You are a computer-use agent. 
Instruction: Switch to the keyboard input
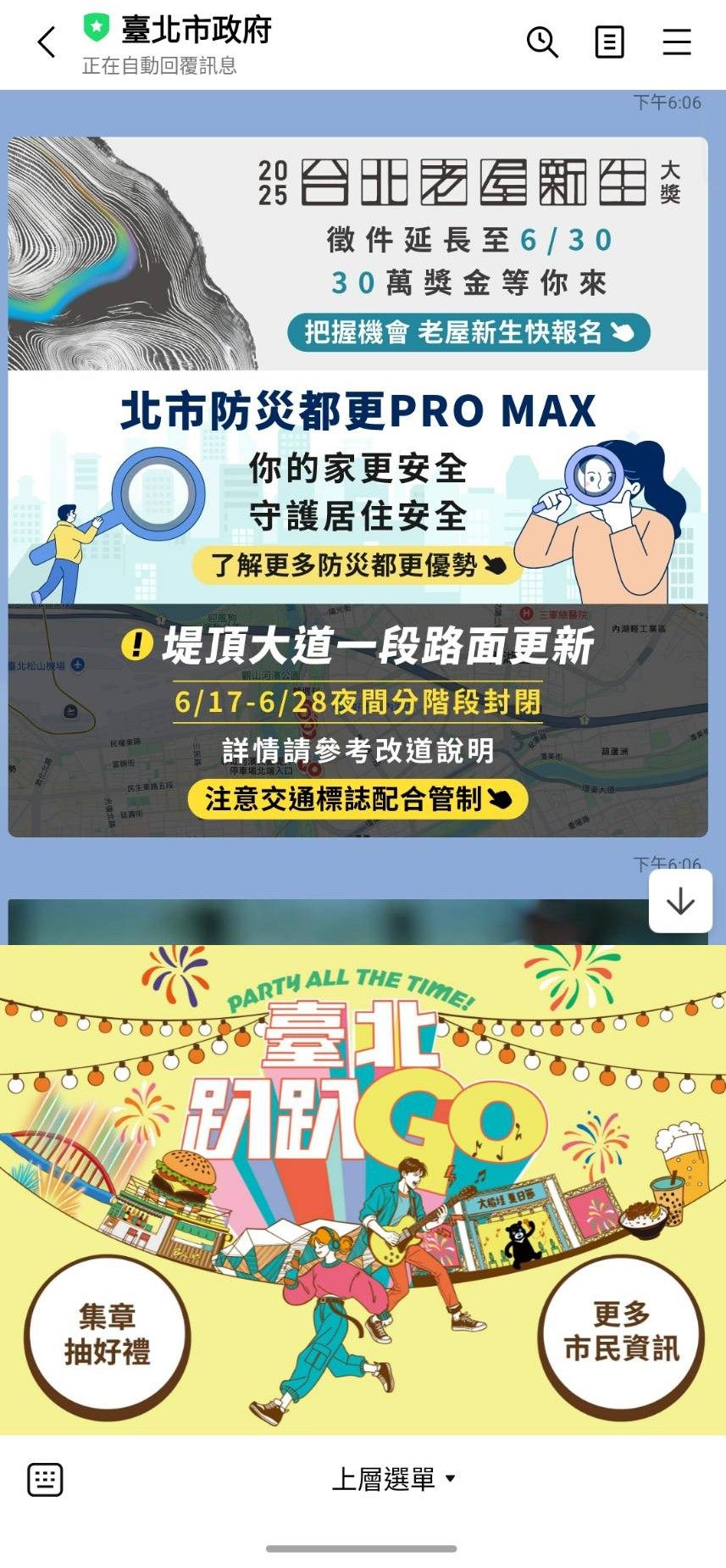pos(45,1479)
